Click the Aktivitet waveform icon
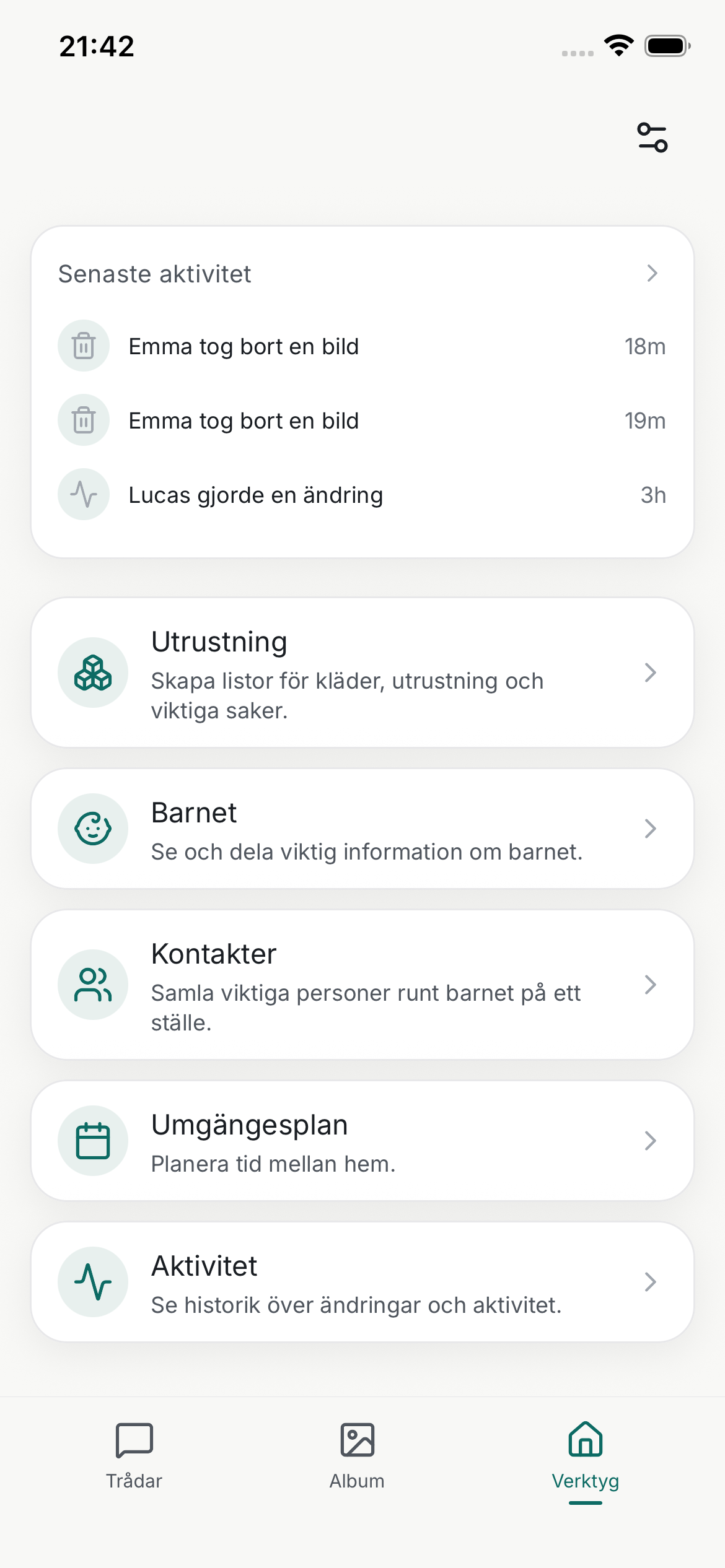 (92, 1283)
